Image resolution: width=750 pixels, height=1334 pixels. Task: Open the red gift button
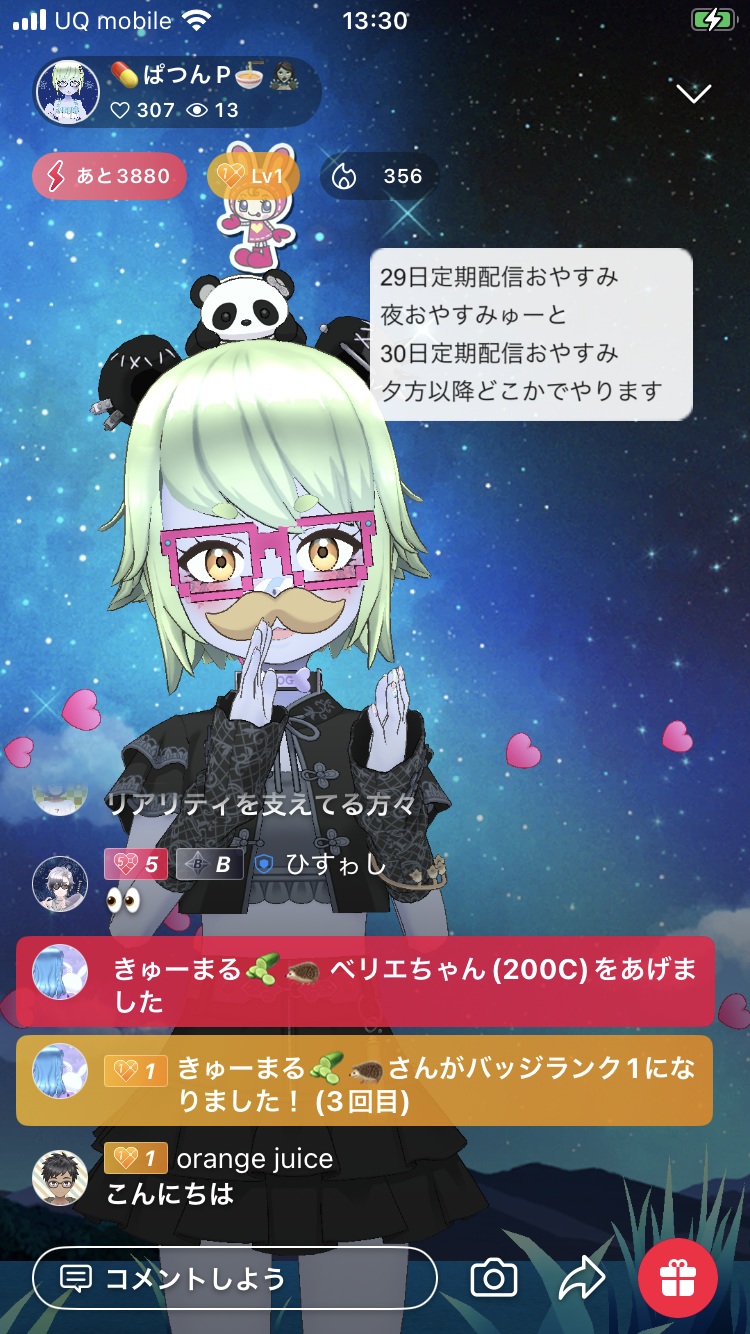click(x=678, y=1277)
